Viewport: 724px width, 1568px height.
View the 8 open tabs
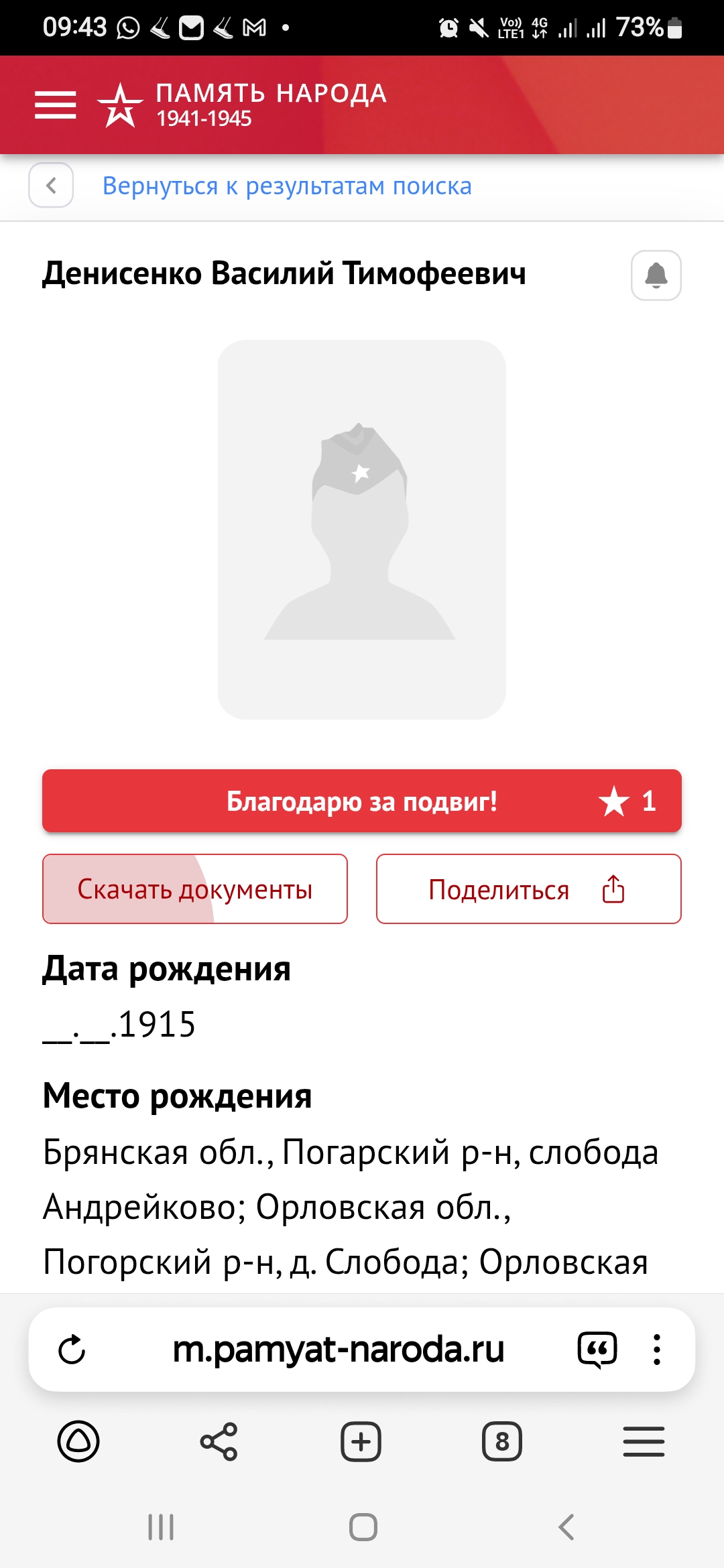(x=502, y=1441)
